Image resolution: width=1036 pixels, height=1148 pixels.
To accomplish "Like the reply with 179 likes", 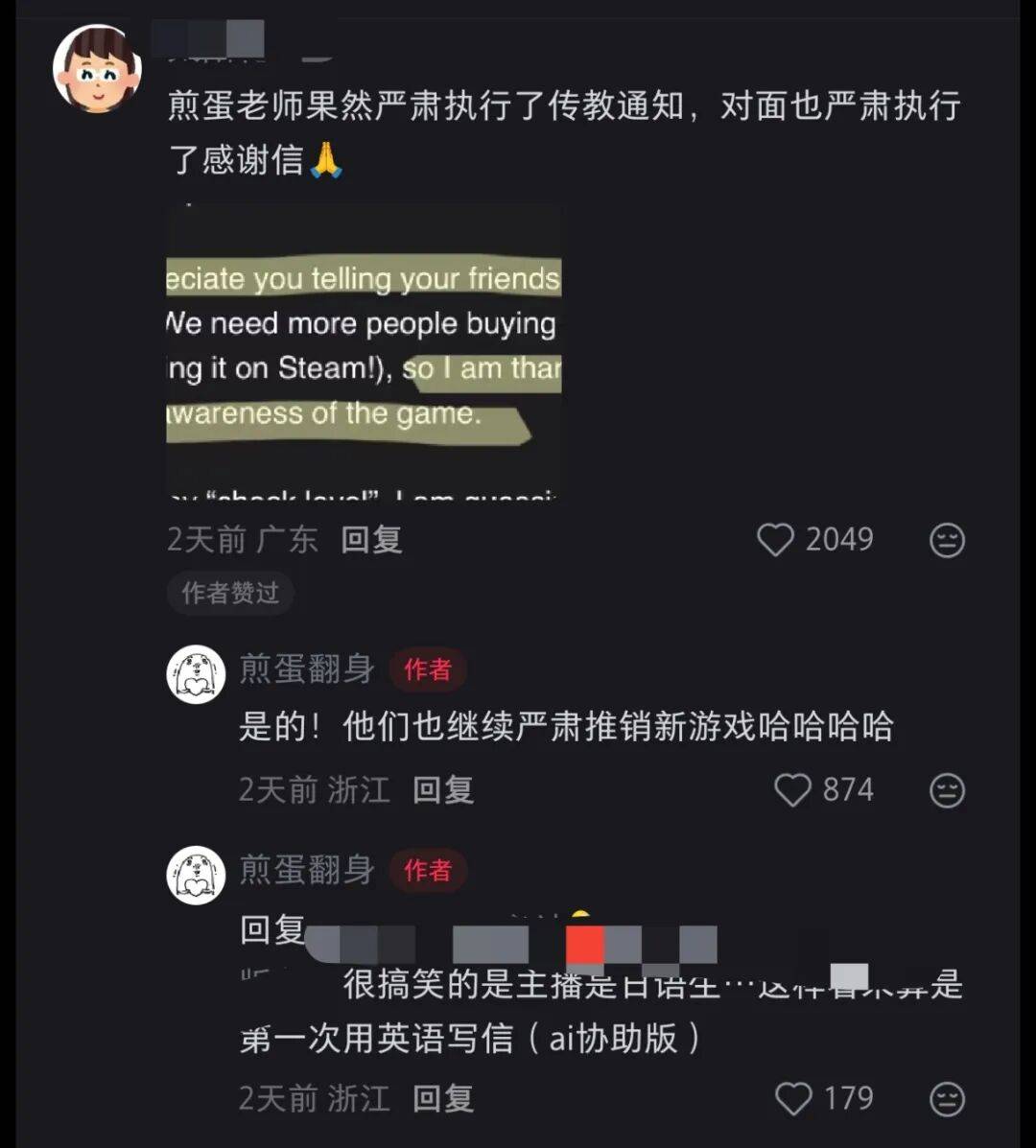I will point(792,1099).
